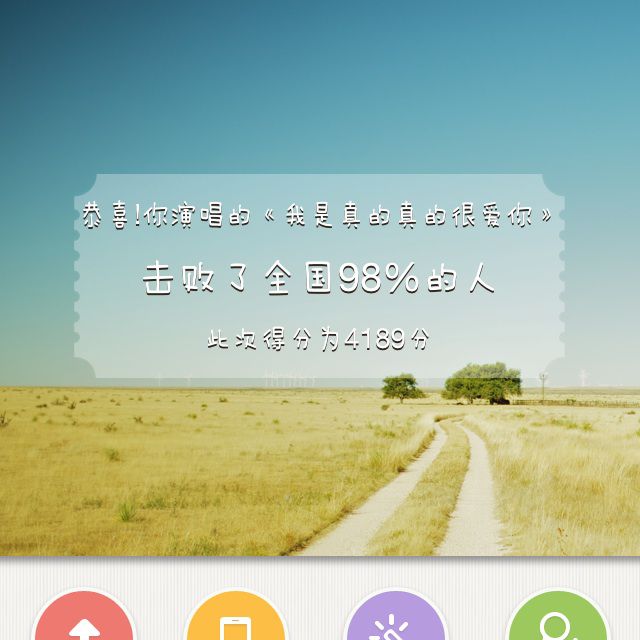This screenshot has height=640, width=640.
Task: Tap the red upload arrow button
Action: click(84, 622)
